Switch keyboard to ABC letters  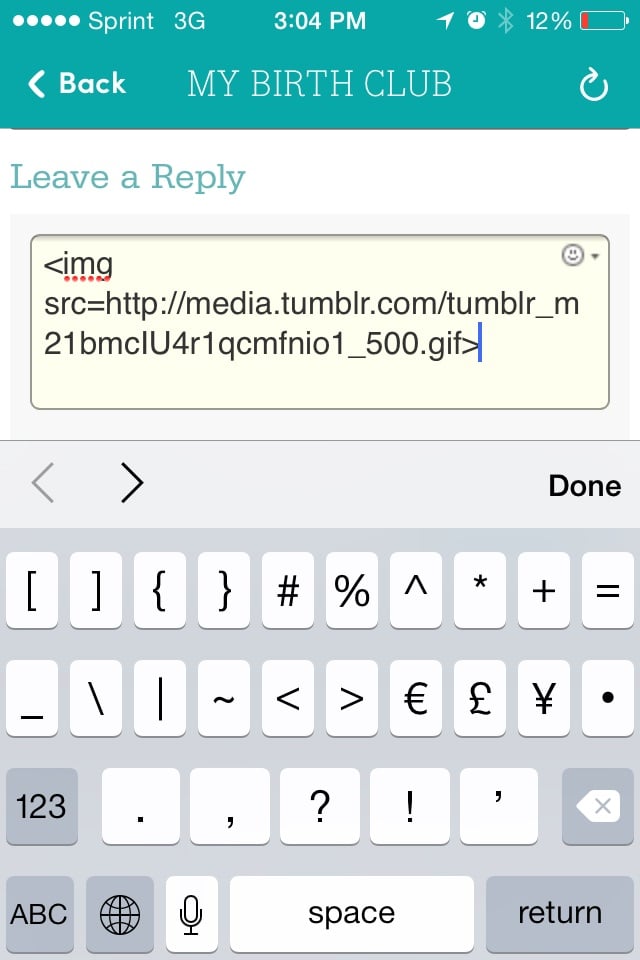point(39,912)
